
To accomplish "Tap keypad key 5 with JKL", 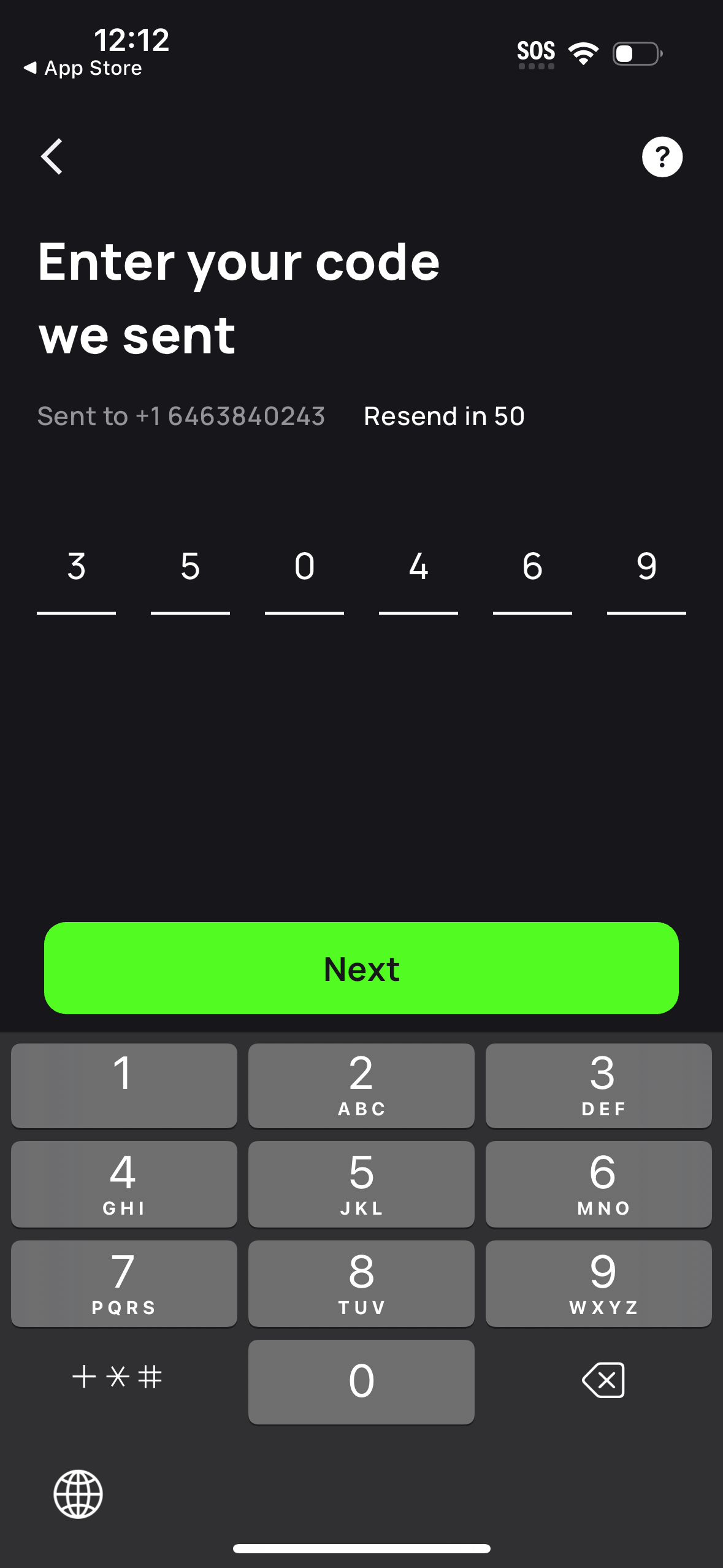I will tap(361, 1183).
